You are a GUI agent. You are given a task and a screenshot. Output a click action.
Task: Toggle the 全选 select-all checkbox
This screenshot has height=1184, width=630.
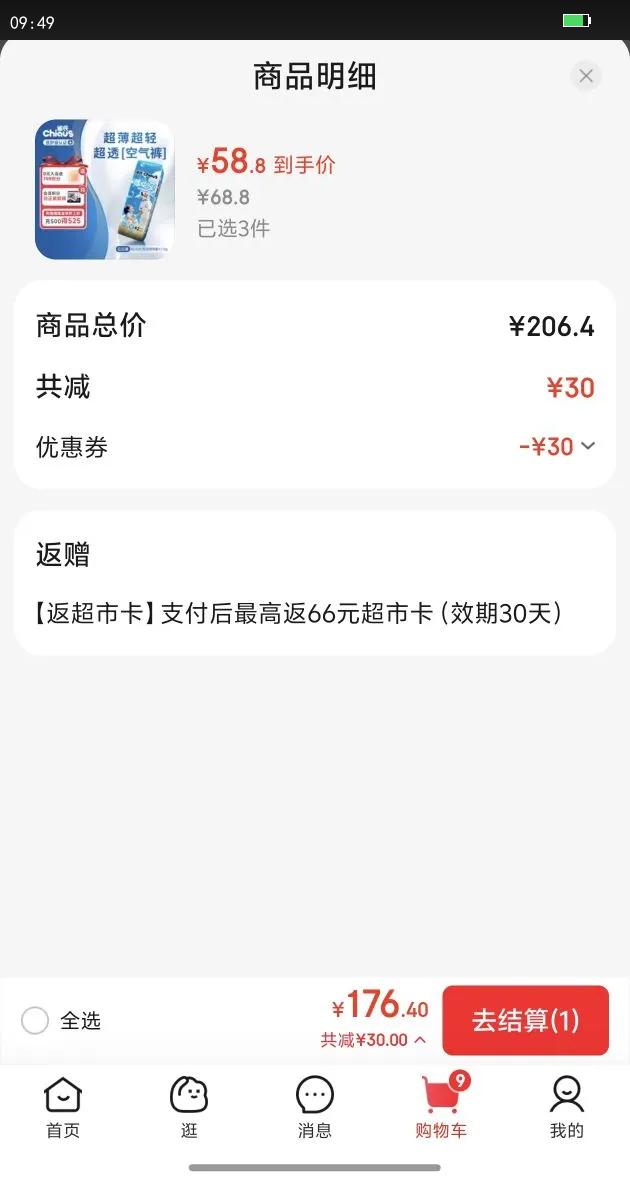(35, 1021)
